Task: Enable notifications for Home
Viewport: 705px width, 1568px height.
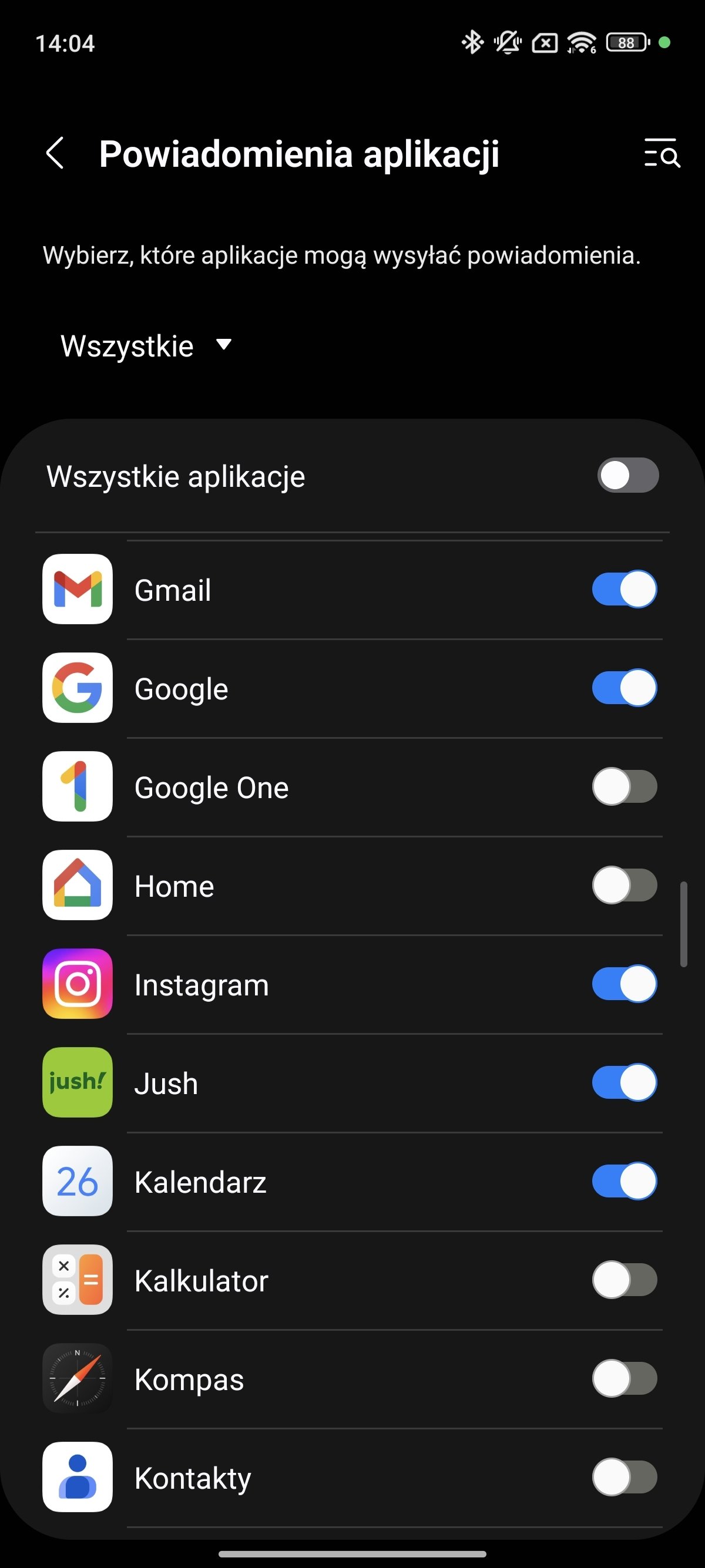Action: [x=625, y=885]
